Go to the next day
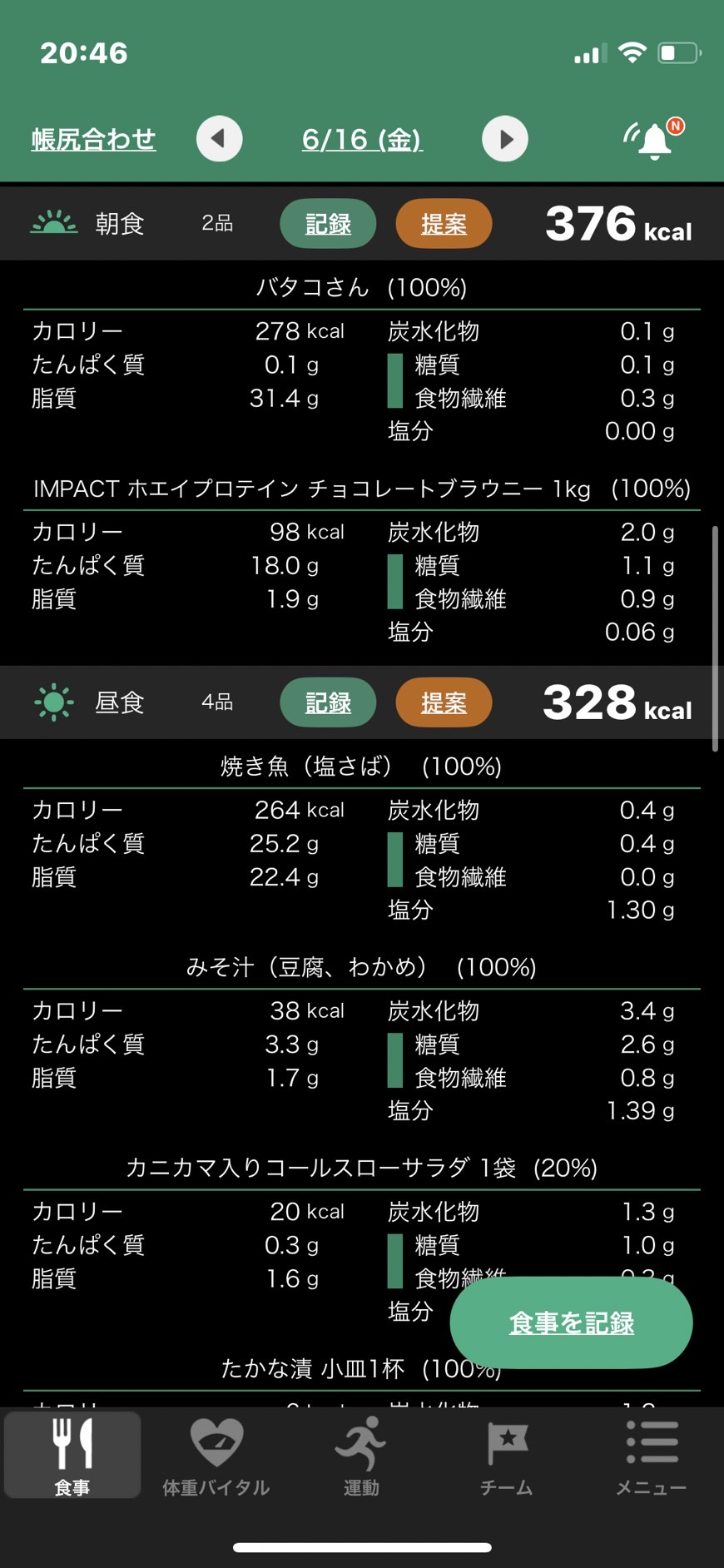Viewport: 724px width, 1568px height. click(505, 139)
